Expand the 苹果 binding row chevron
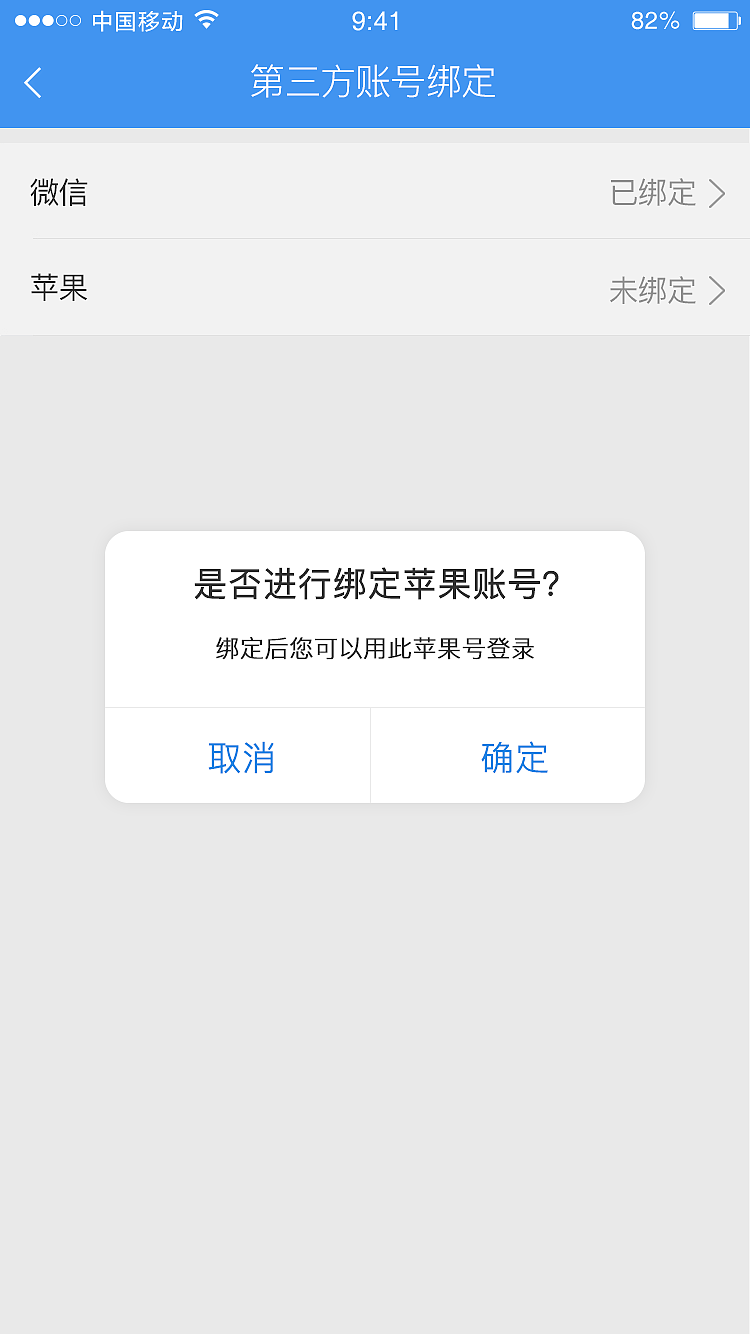 (x=716, y=291)
